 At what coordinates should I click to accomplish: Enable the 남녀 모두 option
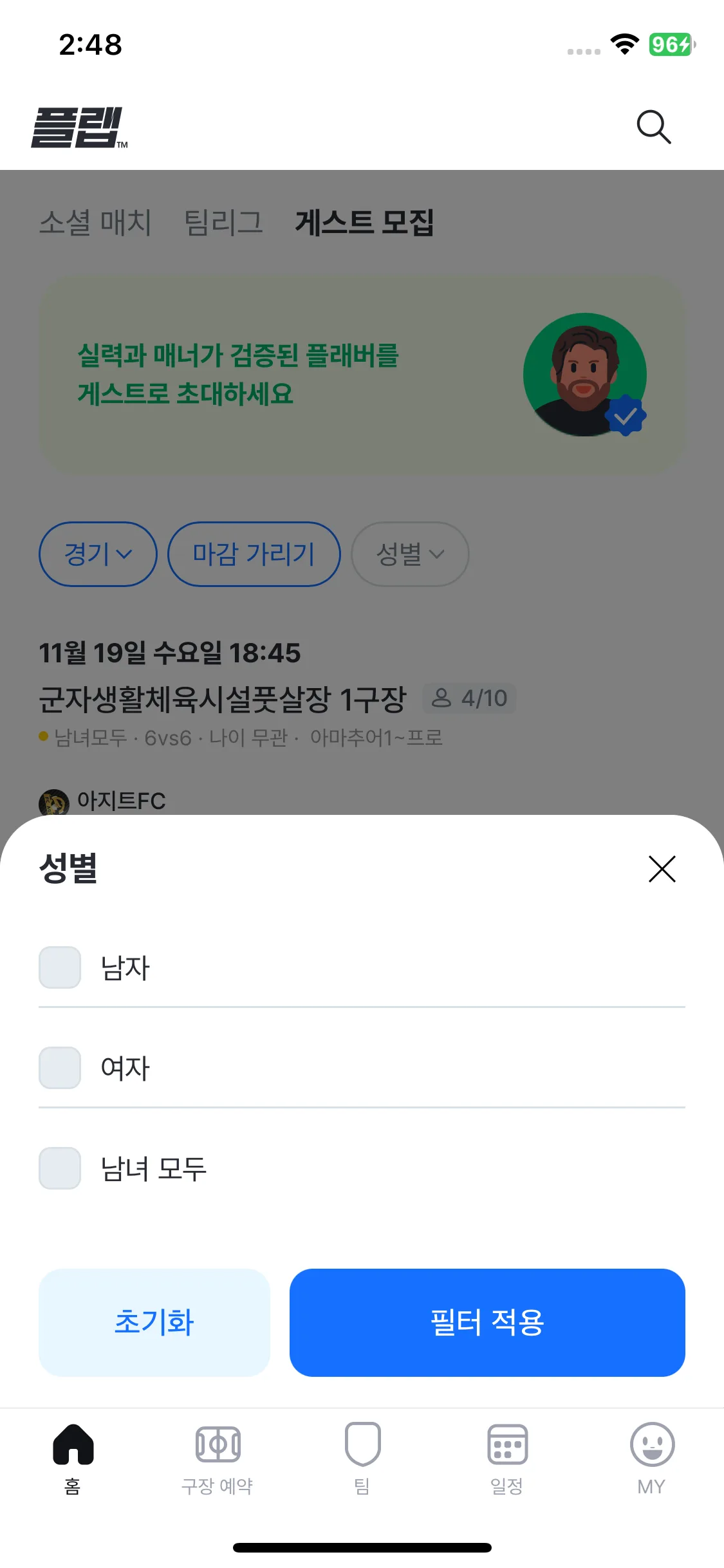[59, 1168]
